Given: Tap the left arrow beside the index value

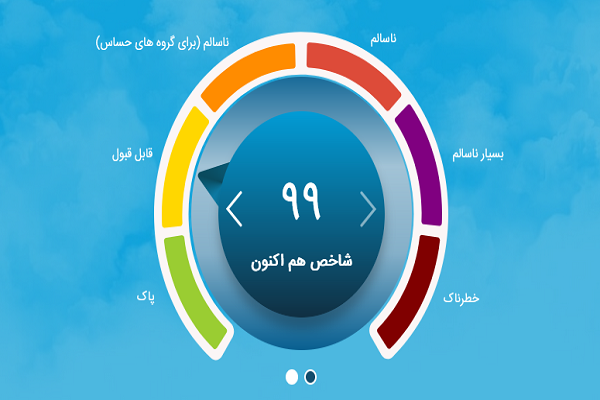Looking at the screenshot, I should click(x=234, y=208).
